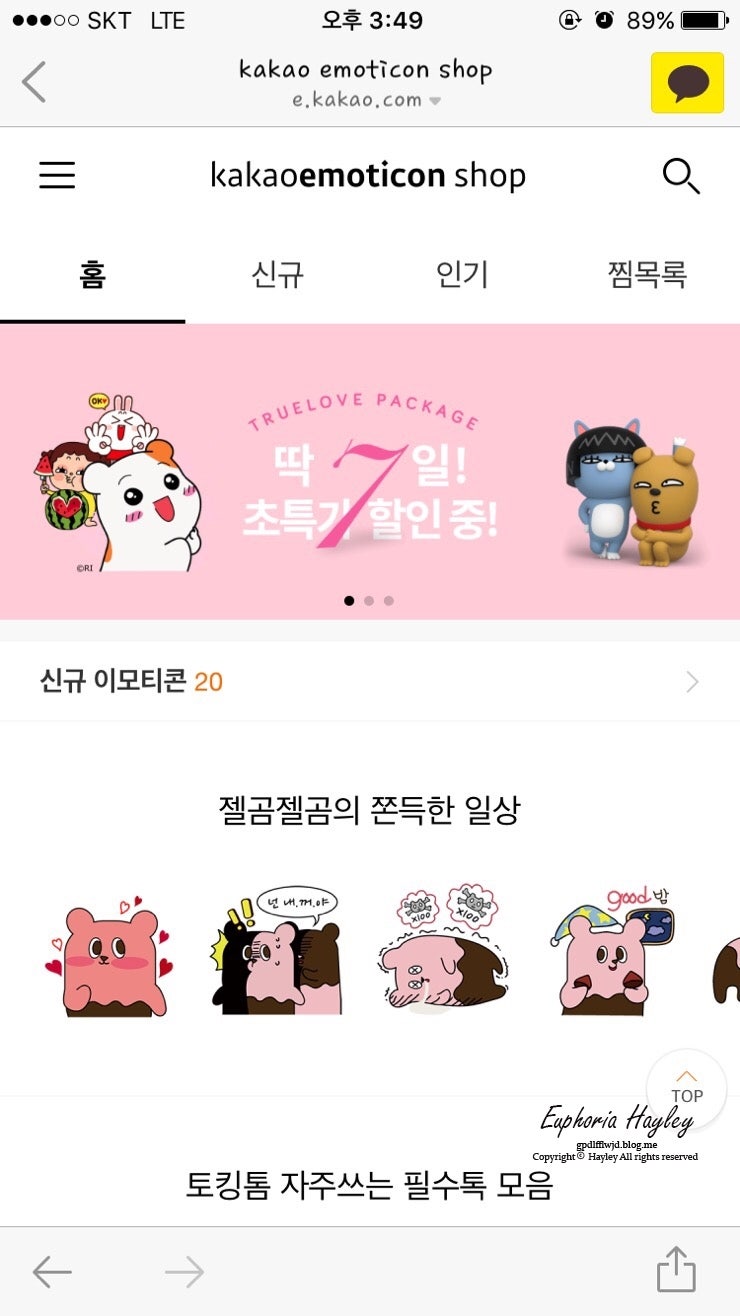Screen dimensions: 740x1316
Task: Open the 신규 이모티콘 20 list
Action: pyautogui.click(x=370, y=682)
